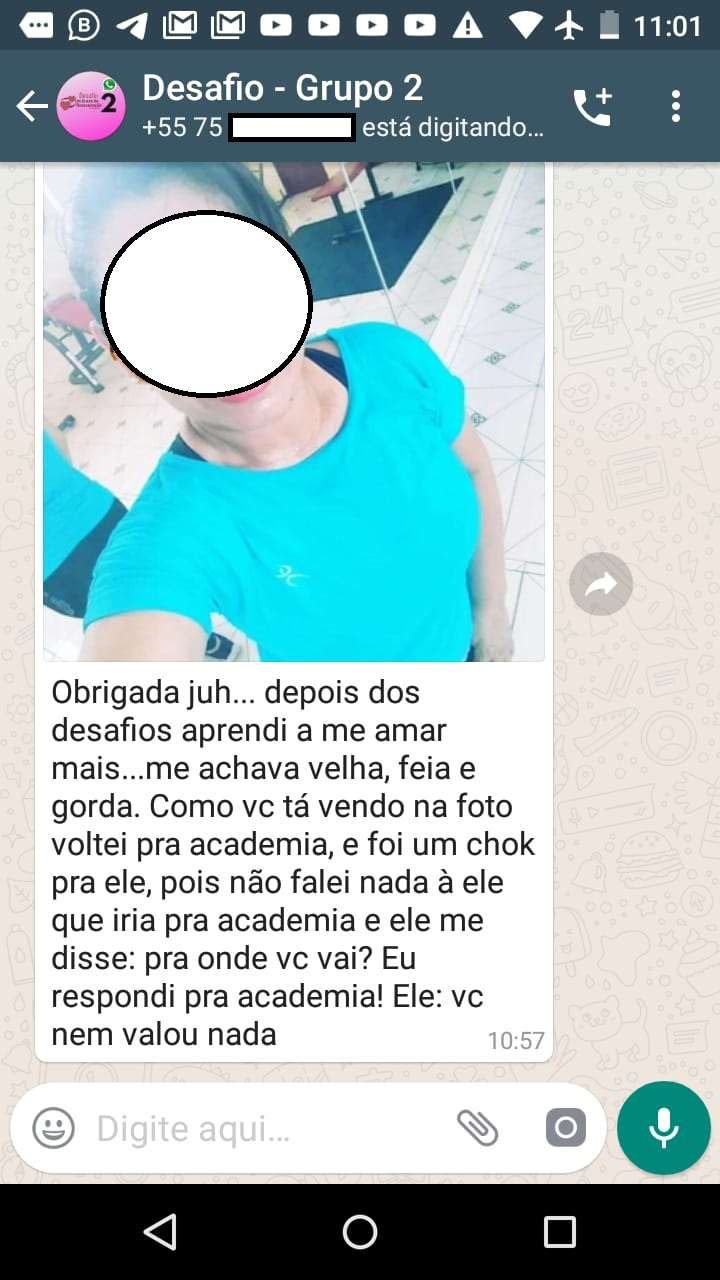Open the recent apps overview
Viewport: 720px width, 1280px height.
click(x=559, y=1232)
